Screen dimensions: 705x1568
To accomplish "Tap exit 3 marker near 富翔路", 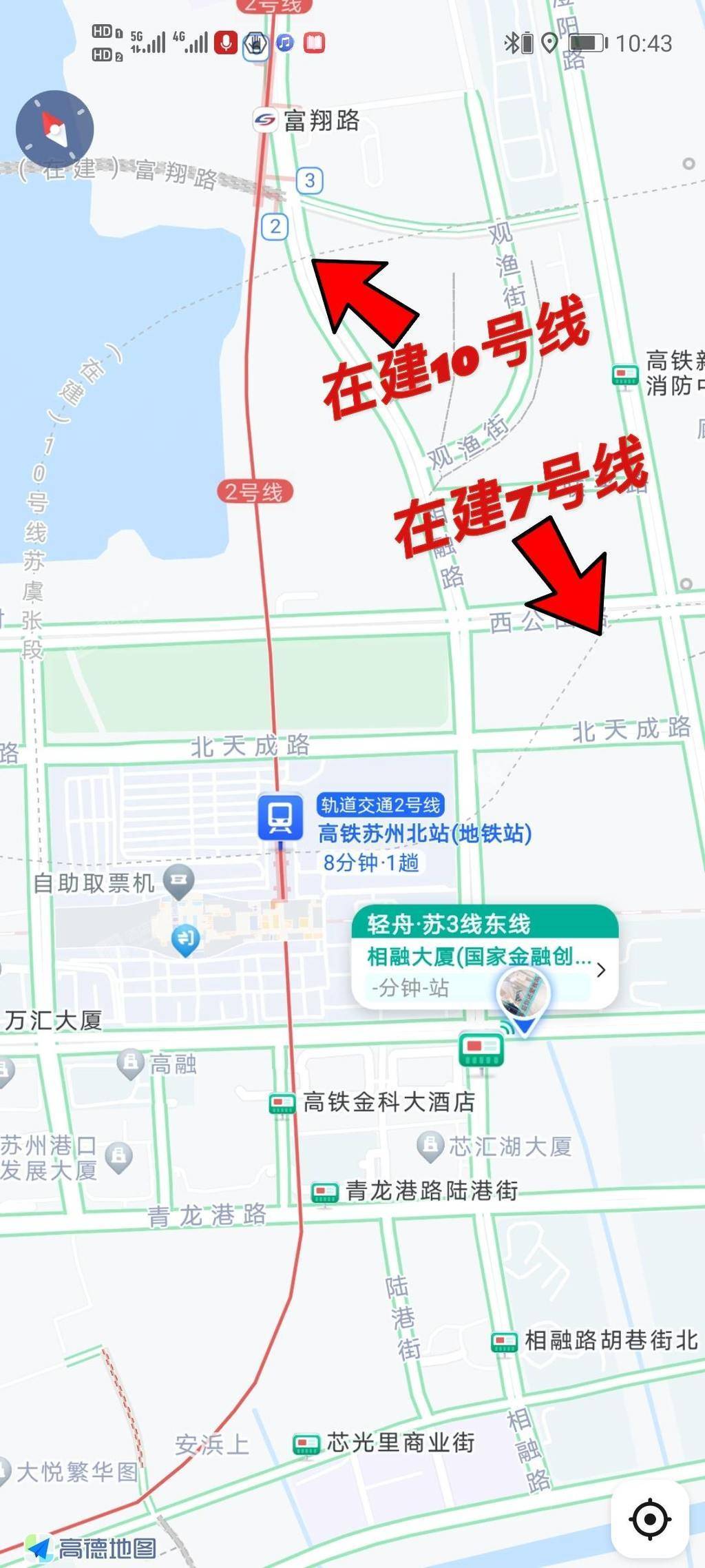I will point(309,180).
